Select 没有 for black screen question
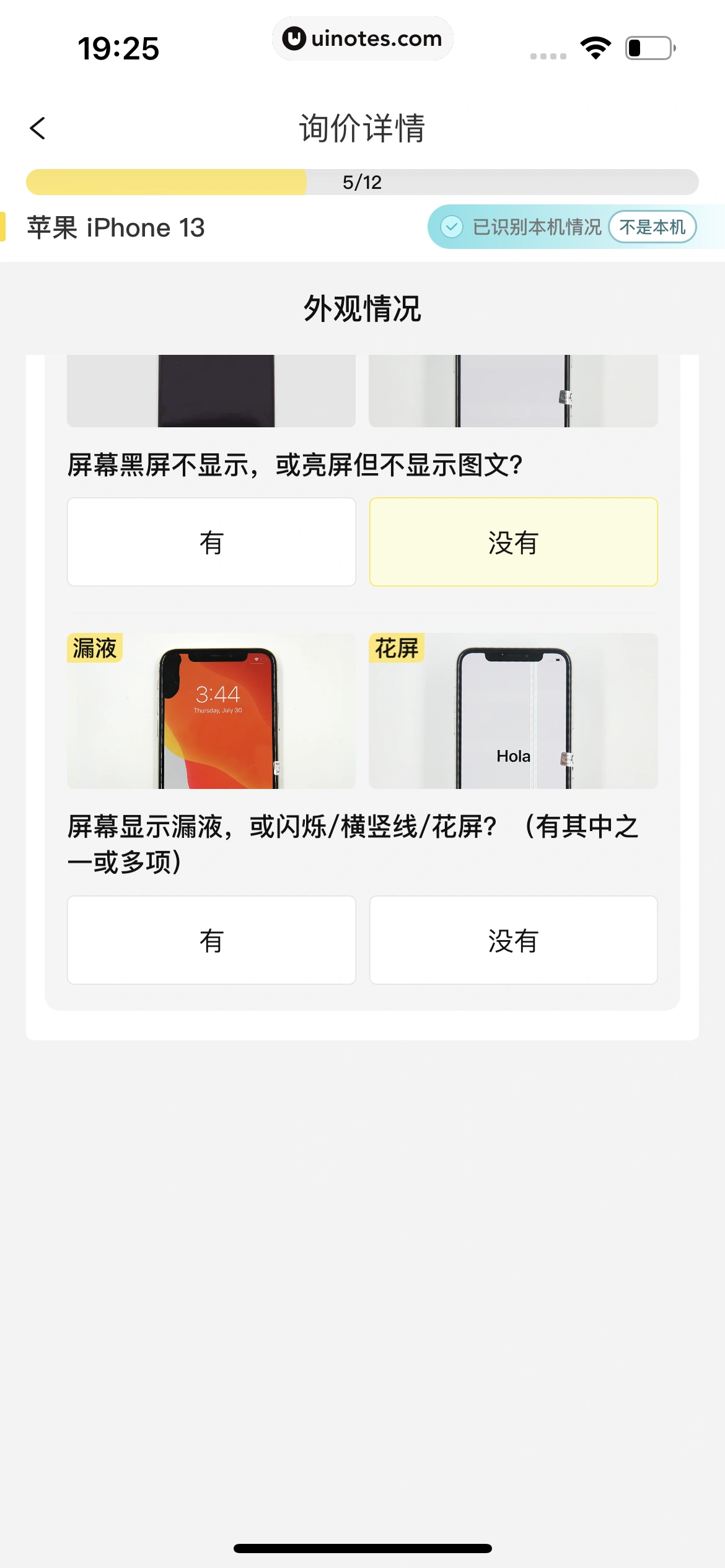Image resolution: width=725 pixels, height=1568 pixels. click(x=513, y=541)
